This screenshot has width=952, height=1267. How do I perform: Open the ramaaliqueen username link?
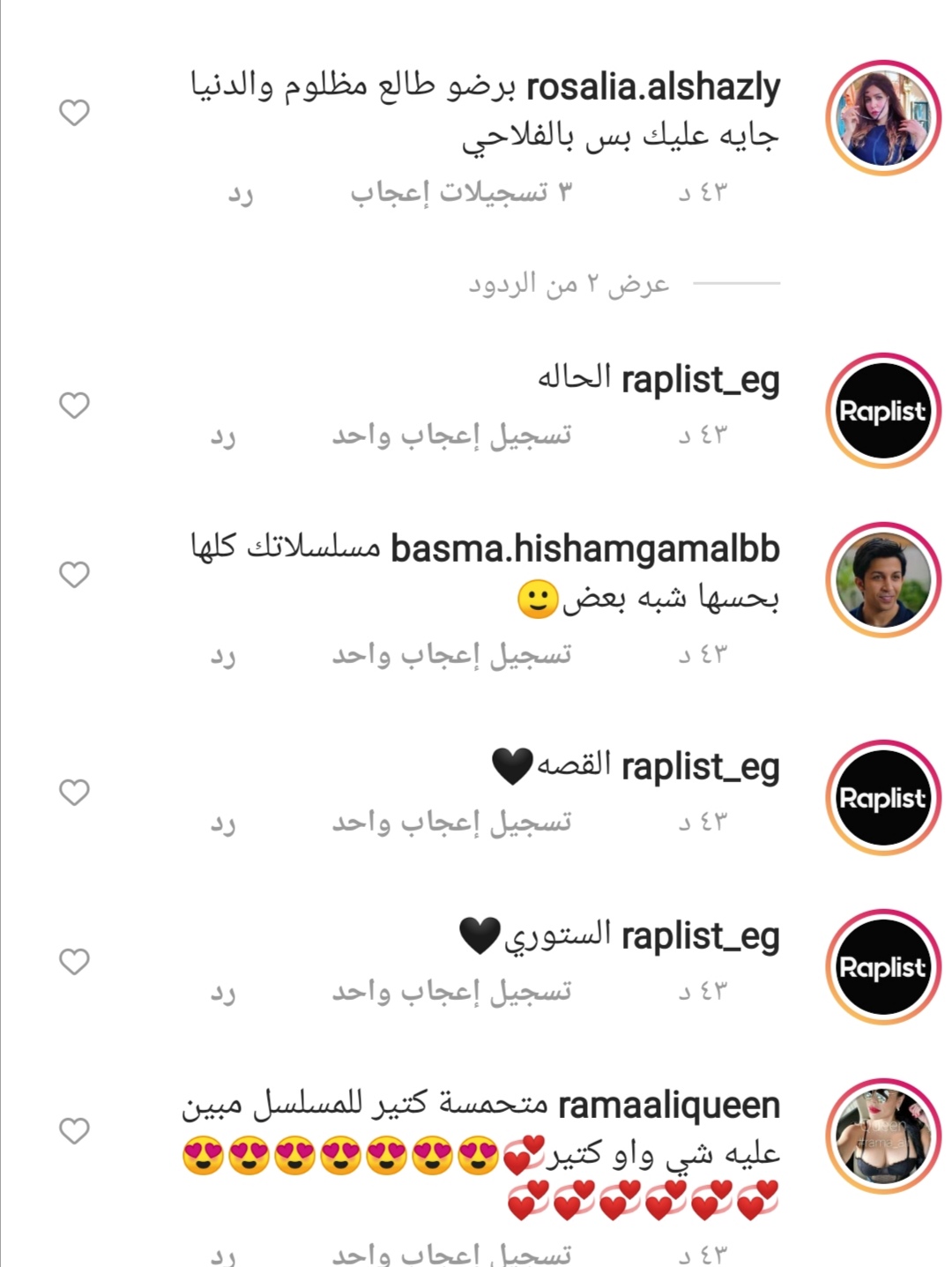point(669,1105)
